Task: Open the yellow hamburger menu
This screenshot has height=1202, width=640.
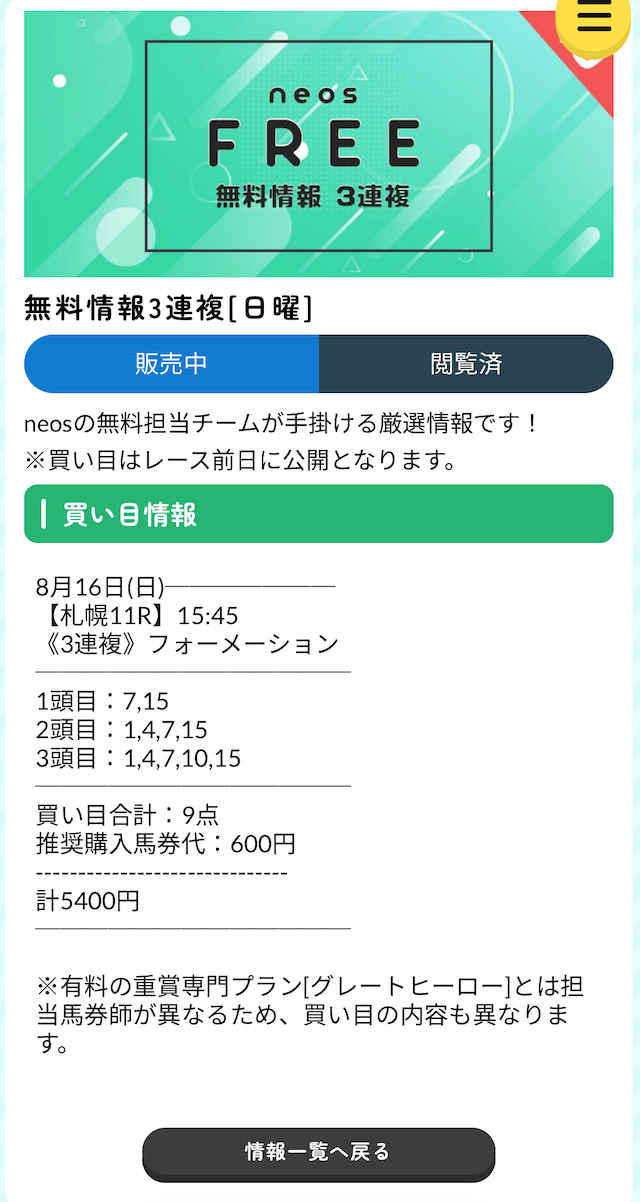Action: tap(594, 20)
